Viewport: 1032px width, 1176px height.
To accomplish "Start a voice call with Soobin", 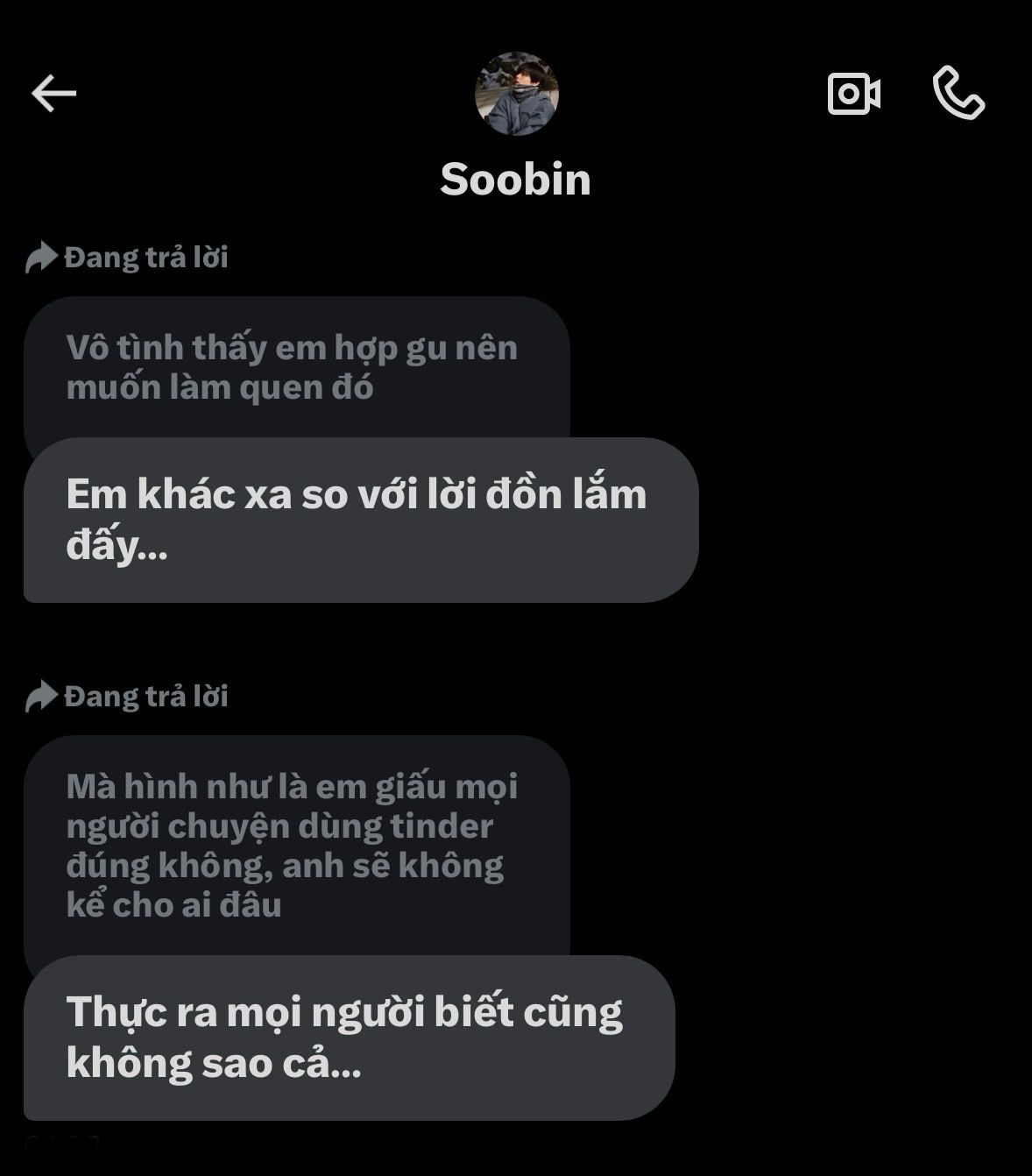I will click(x=958, y=93).
